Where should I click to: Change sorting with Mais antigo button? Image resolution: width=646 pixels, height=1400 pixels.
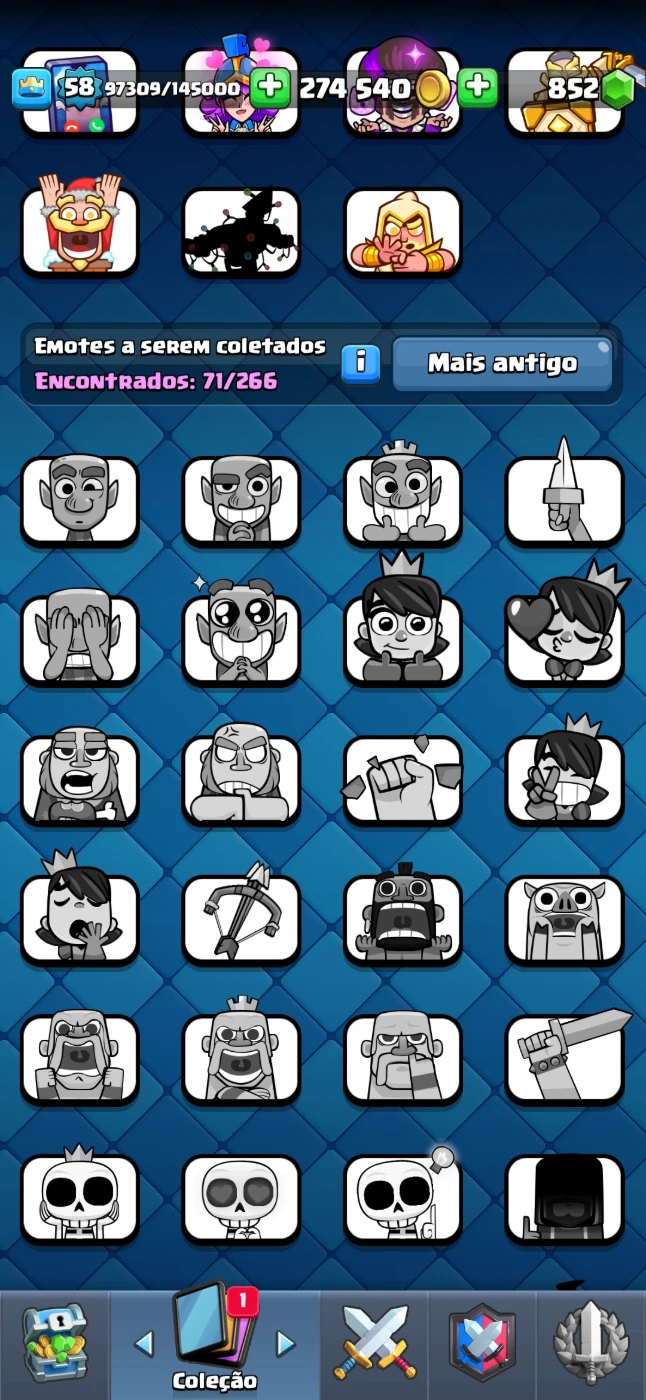502,363
